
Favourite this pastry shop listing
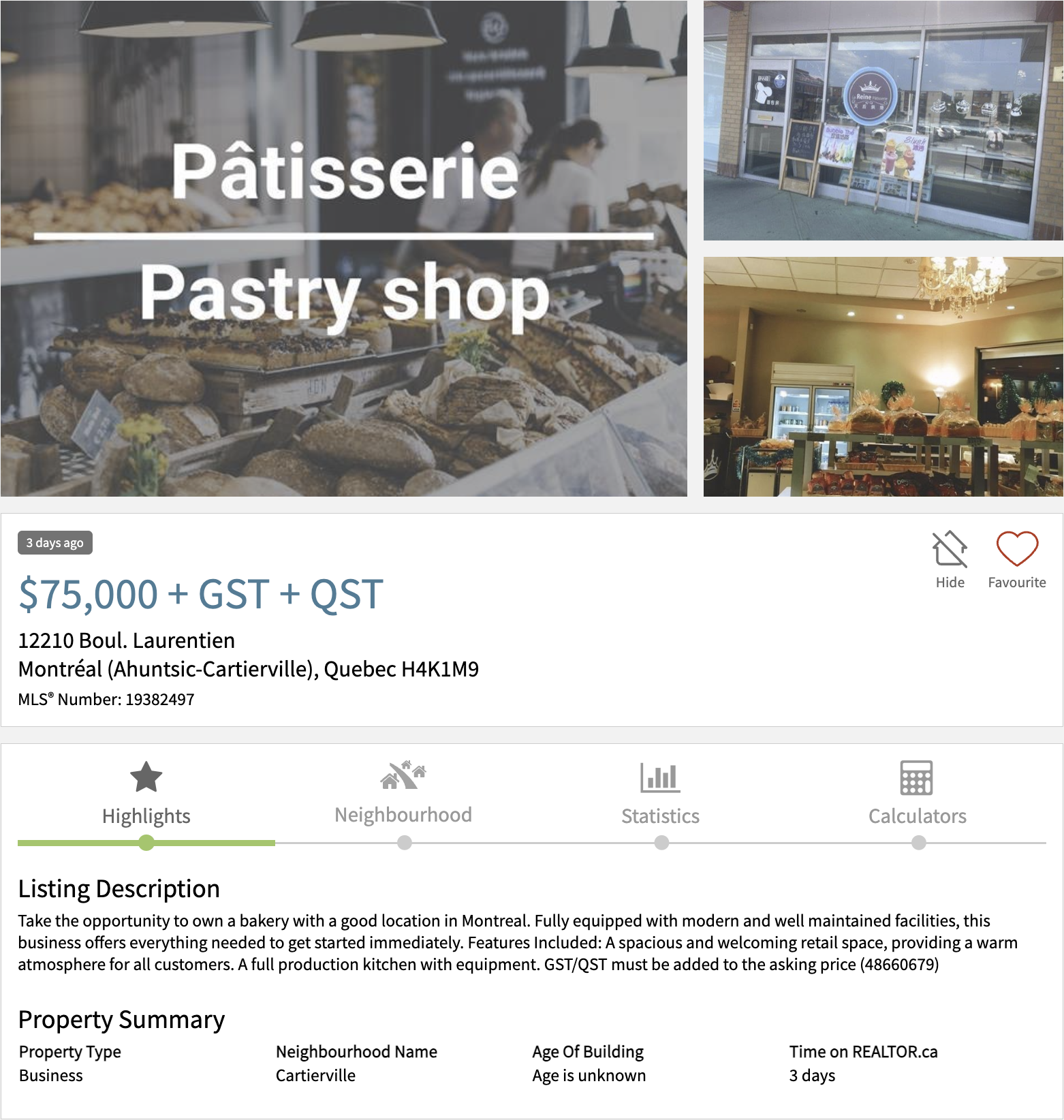(1016, 559)
